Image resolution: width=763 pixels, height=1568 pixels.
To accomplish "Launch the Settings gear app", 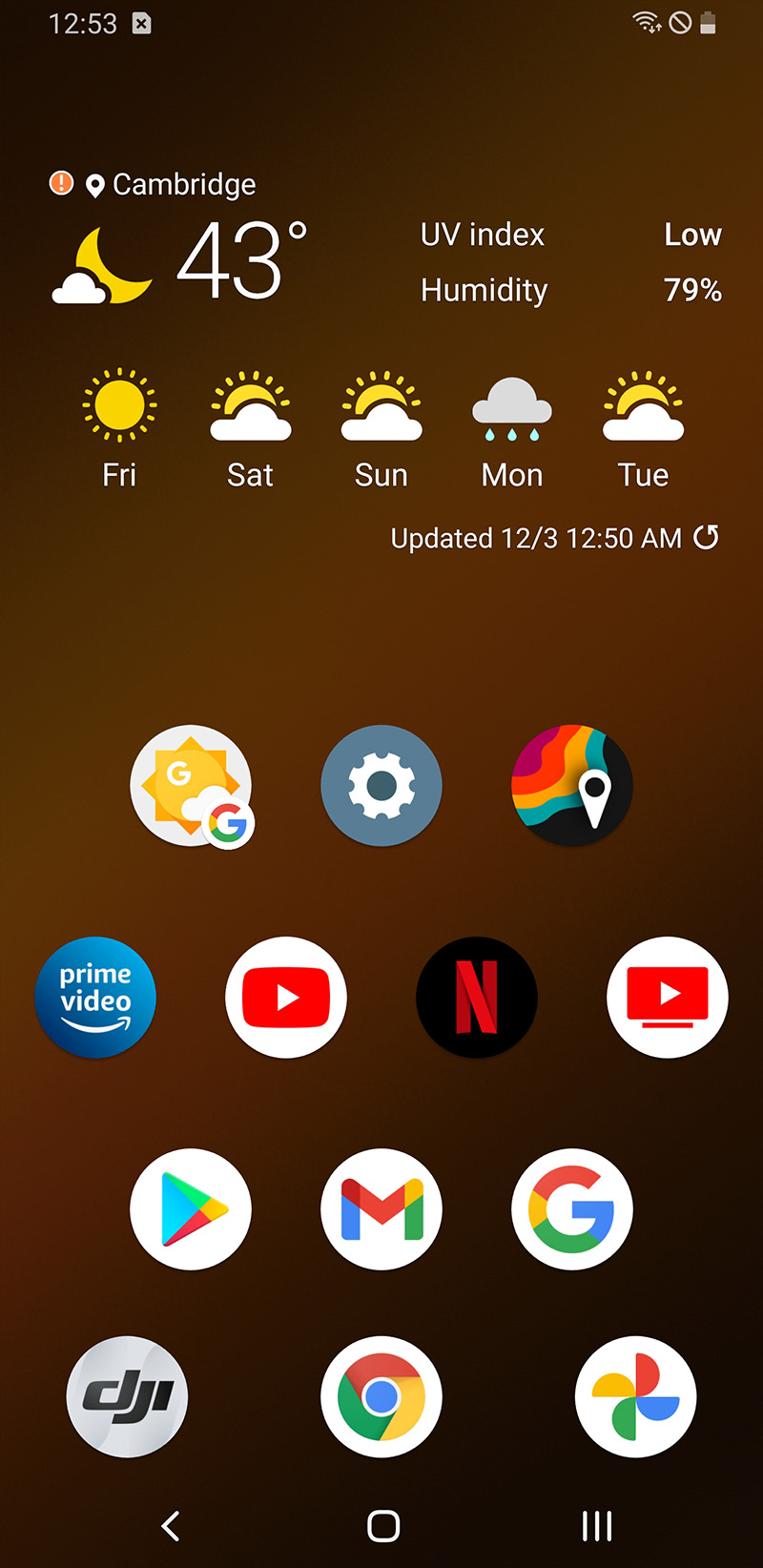I will click(x=381, y=786).
